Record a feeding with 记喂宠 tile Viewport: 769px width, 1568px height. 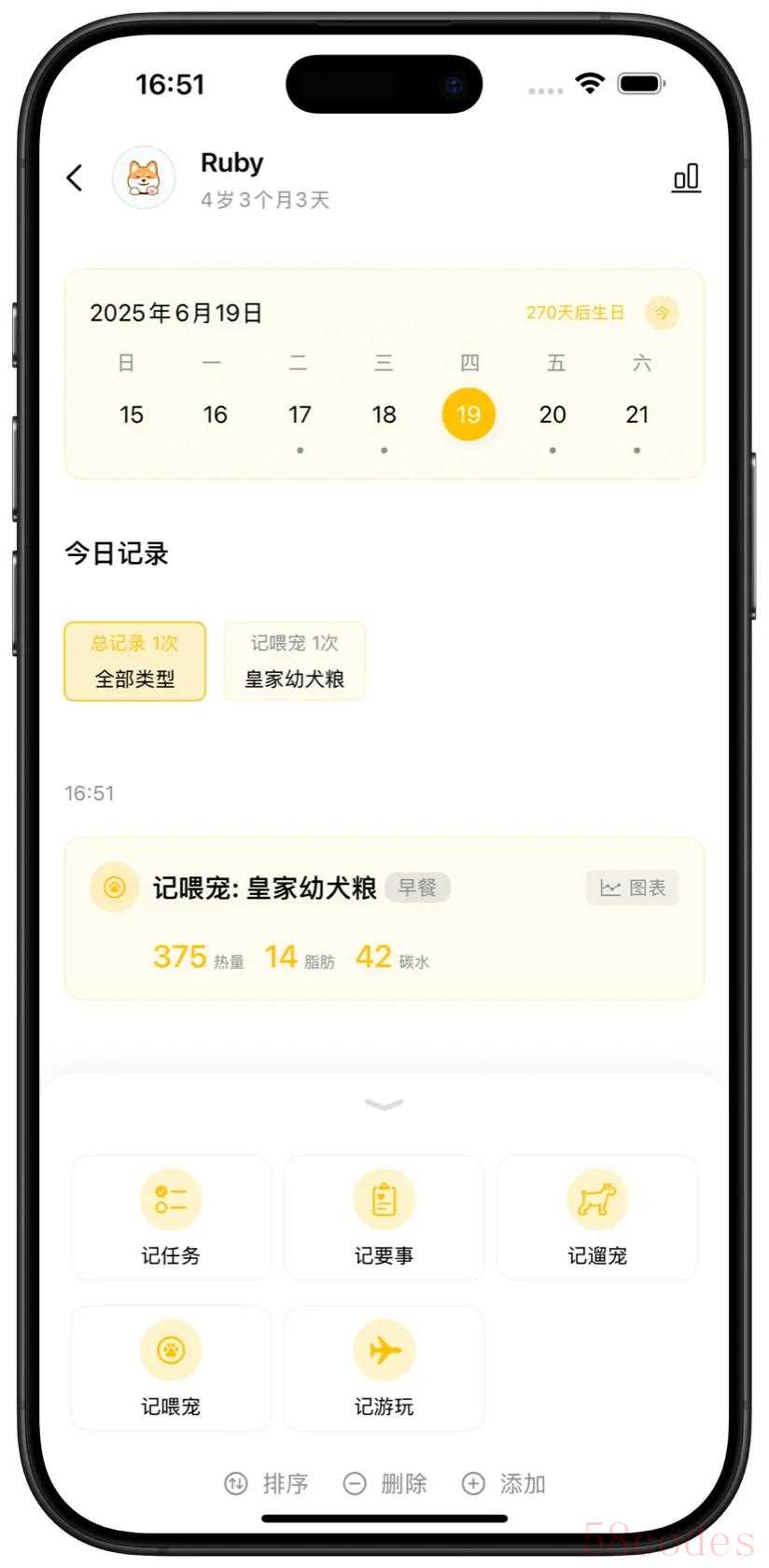tap(171, 1367)
